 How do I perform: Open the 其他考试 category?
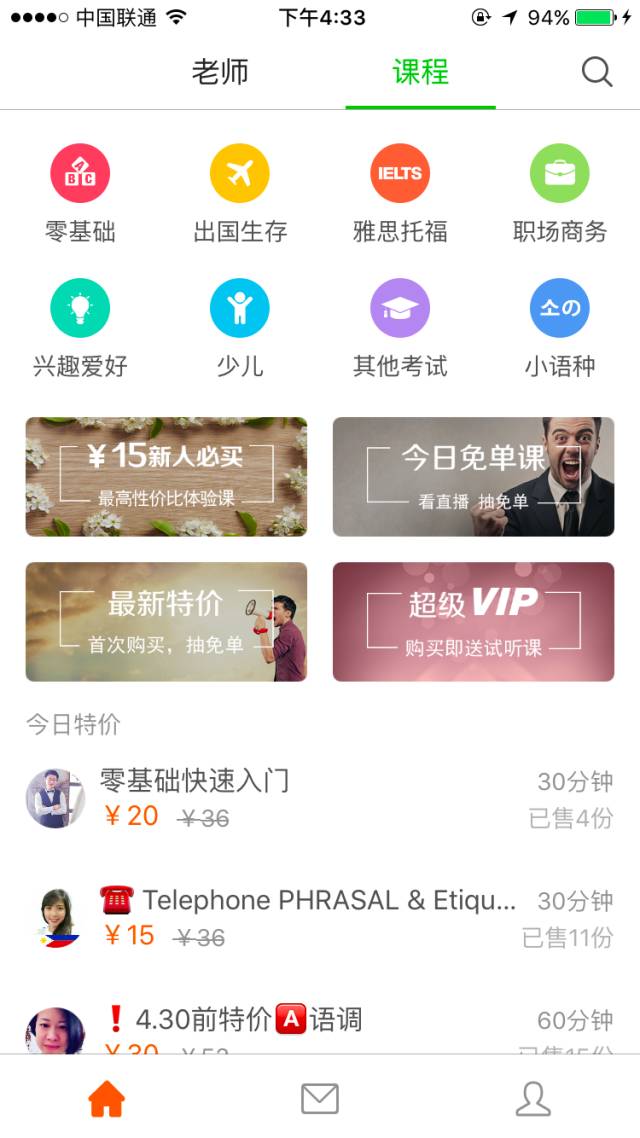[x=400, y=327]
